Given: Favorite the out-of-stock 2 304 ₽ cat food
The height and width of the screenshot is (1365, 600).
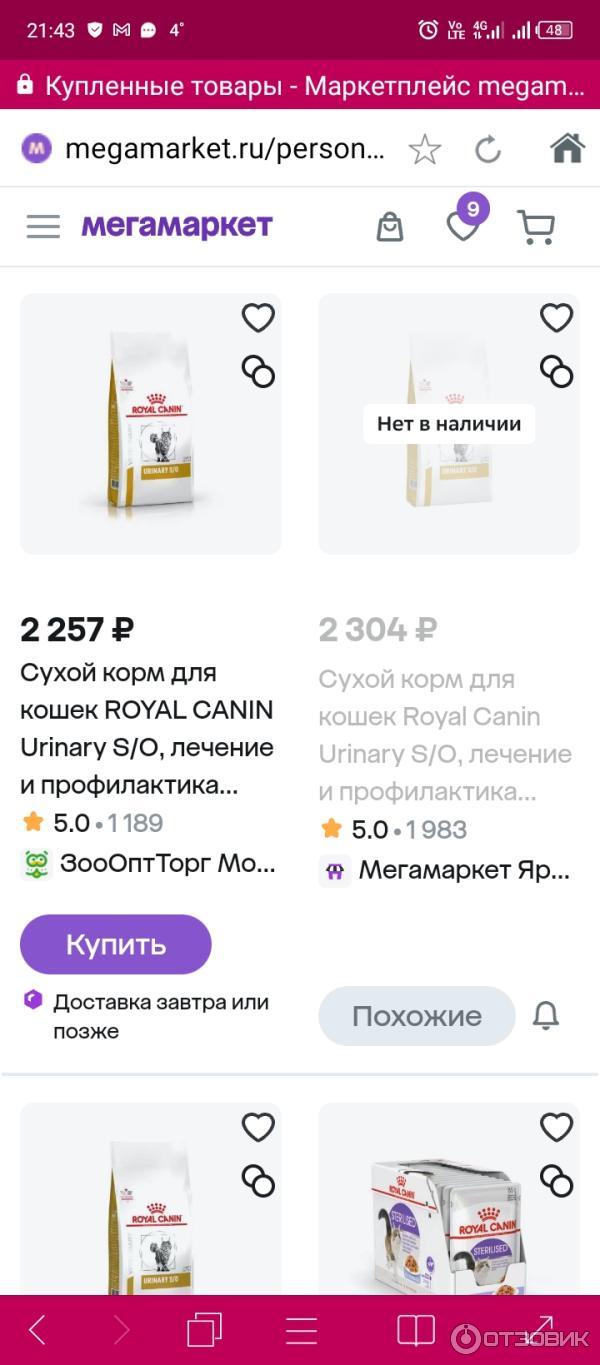Looking at the screenshot, I should click(556, 318).
